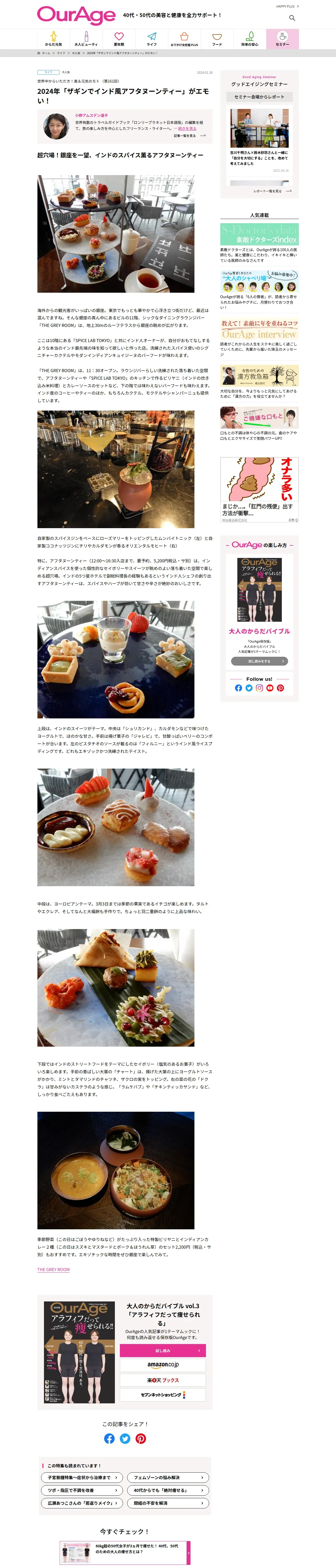Switch to the 大人ビューティ tab
The width and height of the screenshot is (336, 1568).
click(86, 39)
